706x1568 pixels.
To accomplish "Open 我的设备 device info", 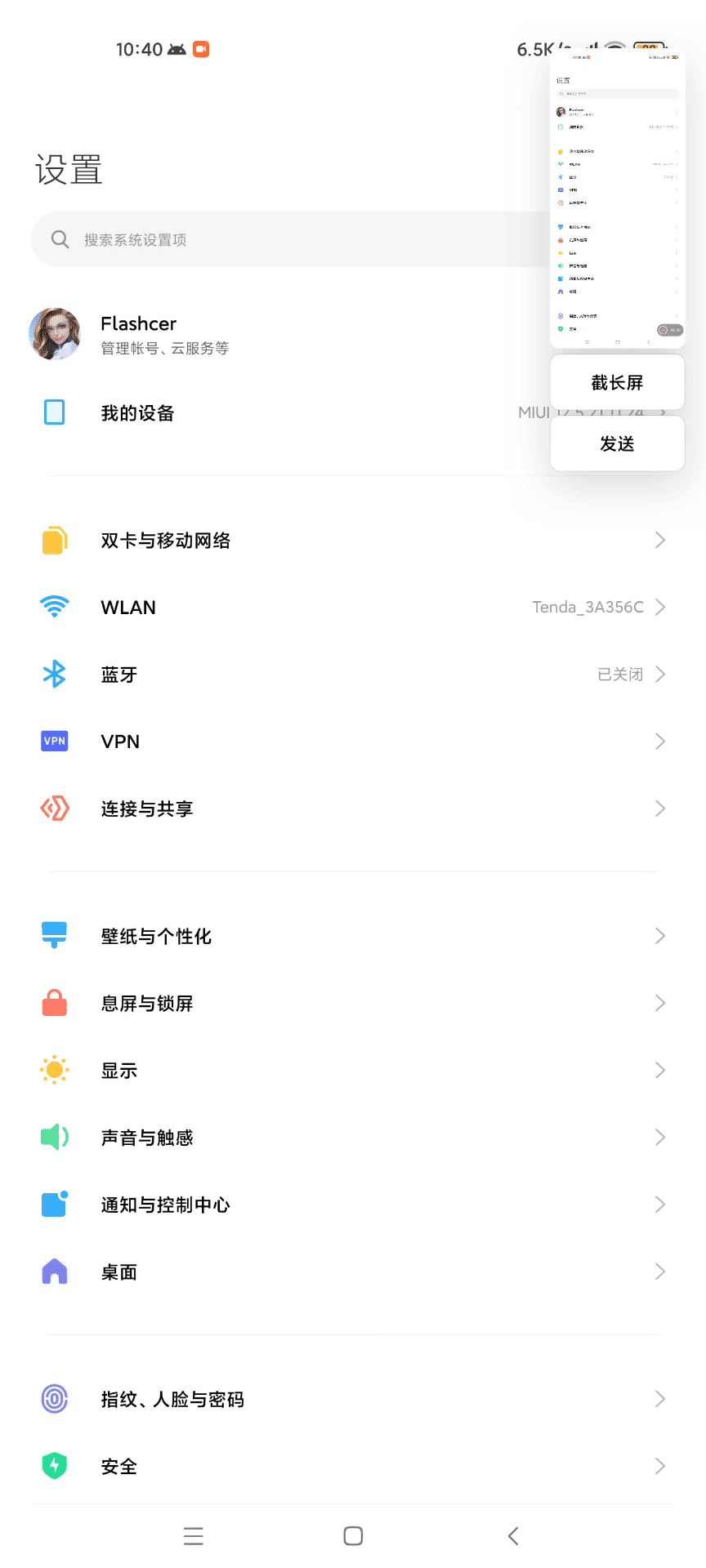I will coord(245,413).
